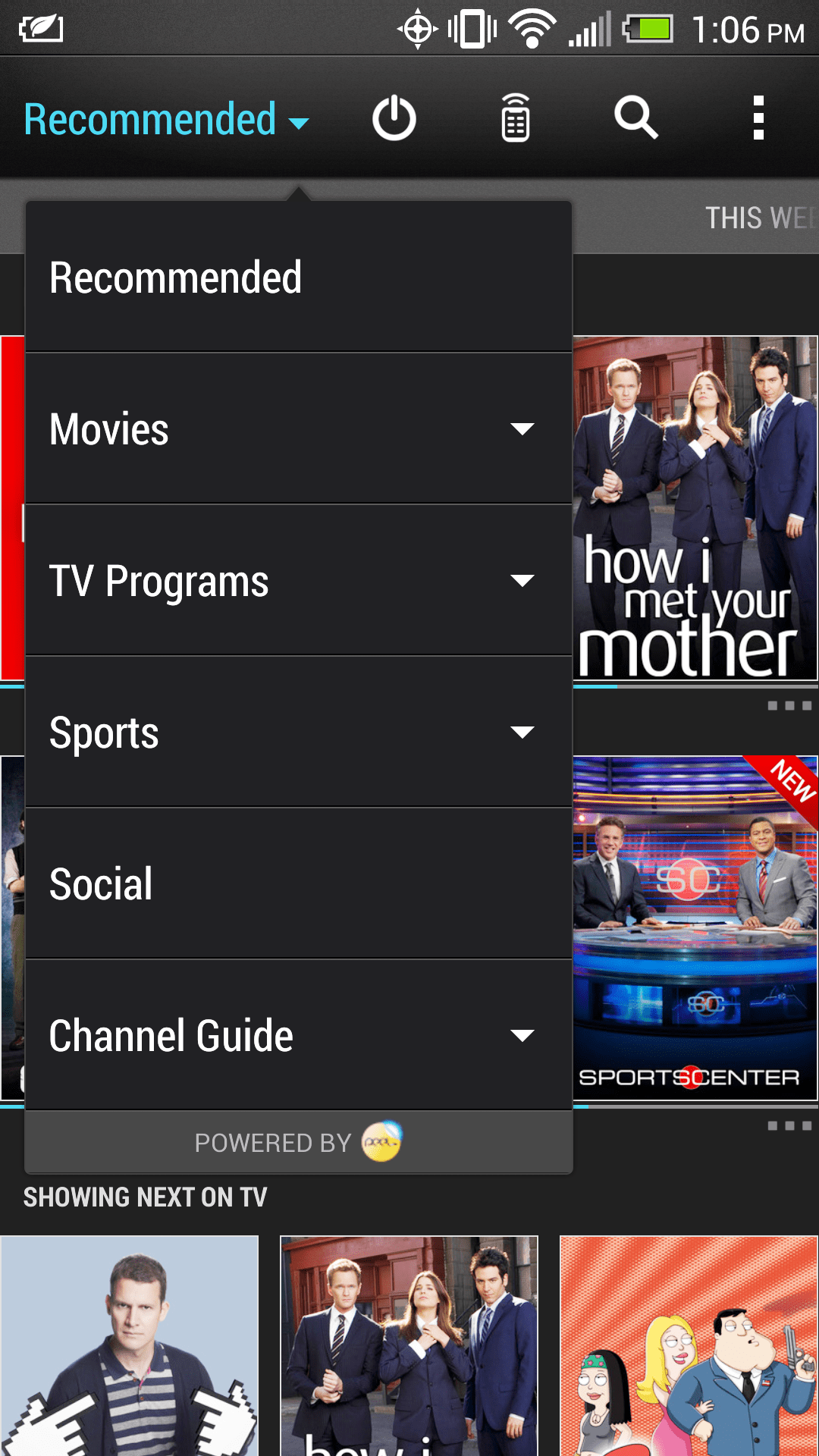Screen dimensions: 819x1456
Task: Open the three-dot overflow menu
Action: 758,119
